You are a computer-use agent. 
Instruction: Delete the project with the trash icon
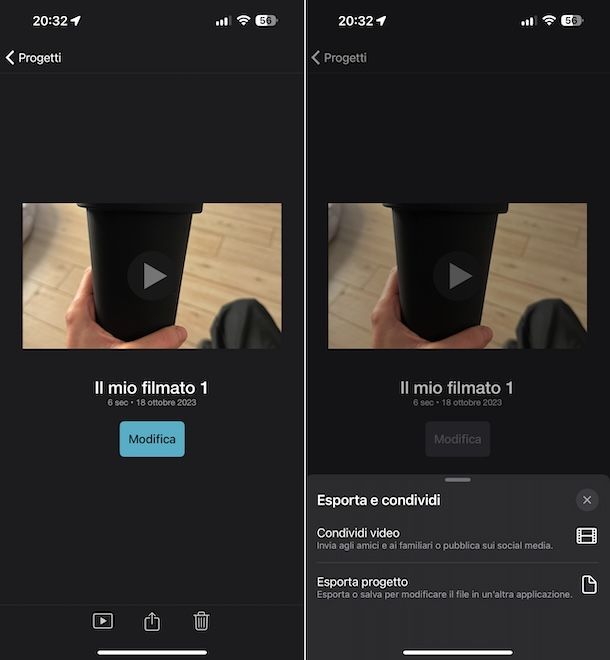(x=201, y=621)
